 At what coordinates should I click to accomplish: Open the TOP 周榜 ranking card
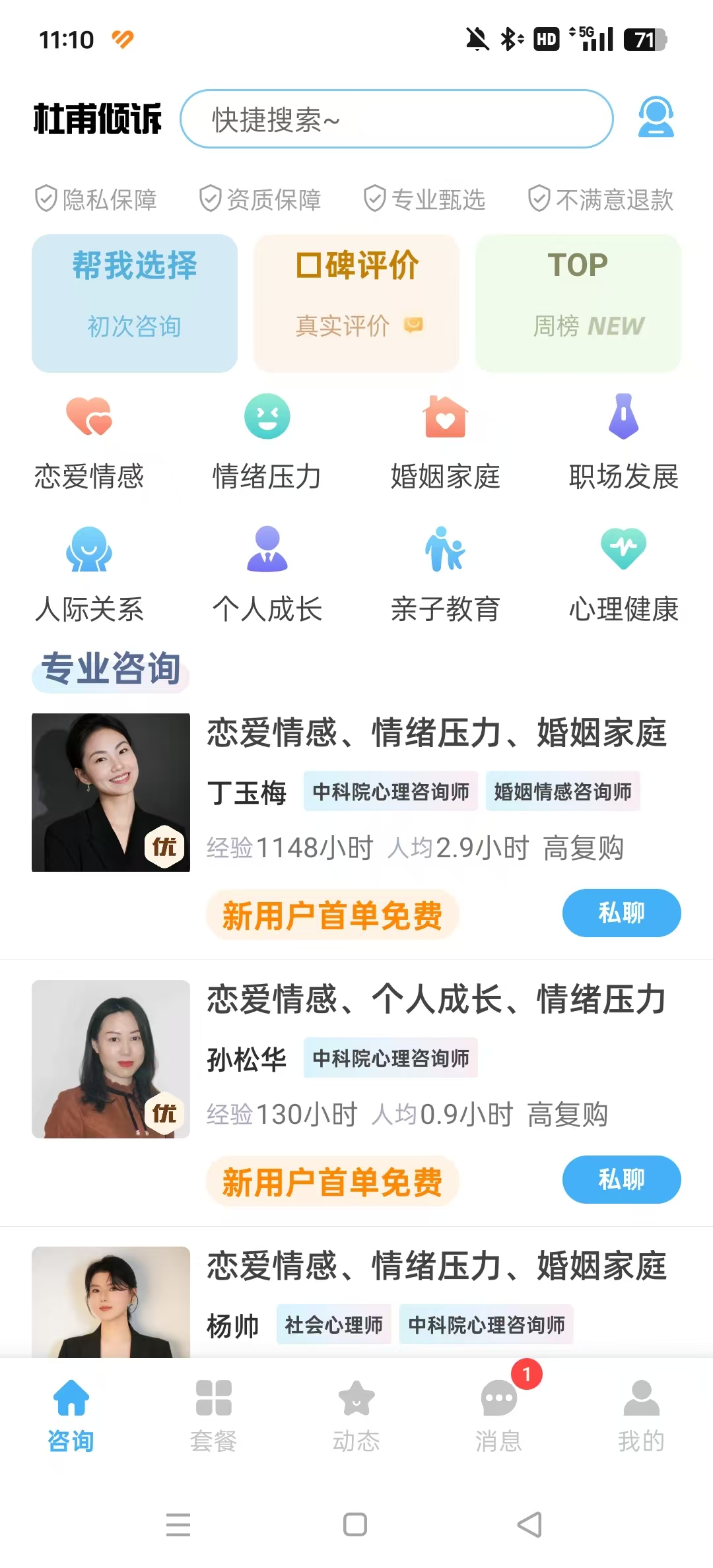click(x=578, y=304)
